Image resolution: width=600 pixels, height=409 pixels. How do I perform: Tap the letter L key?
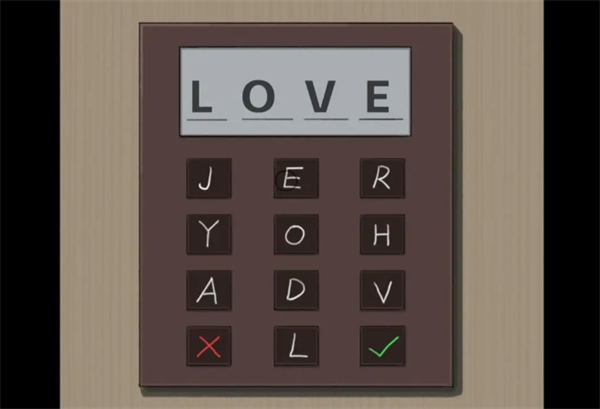click(x=296, y=346)
